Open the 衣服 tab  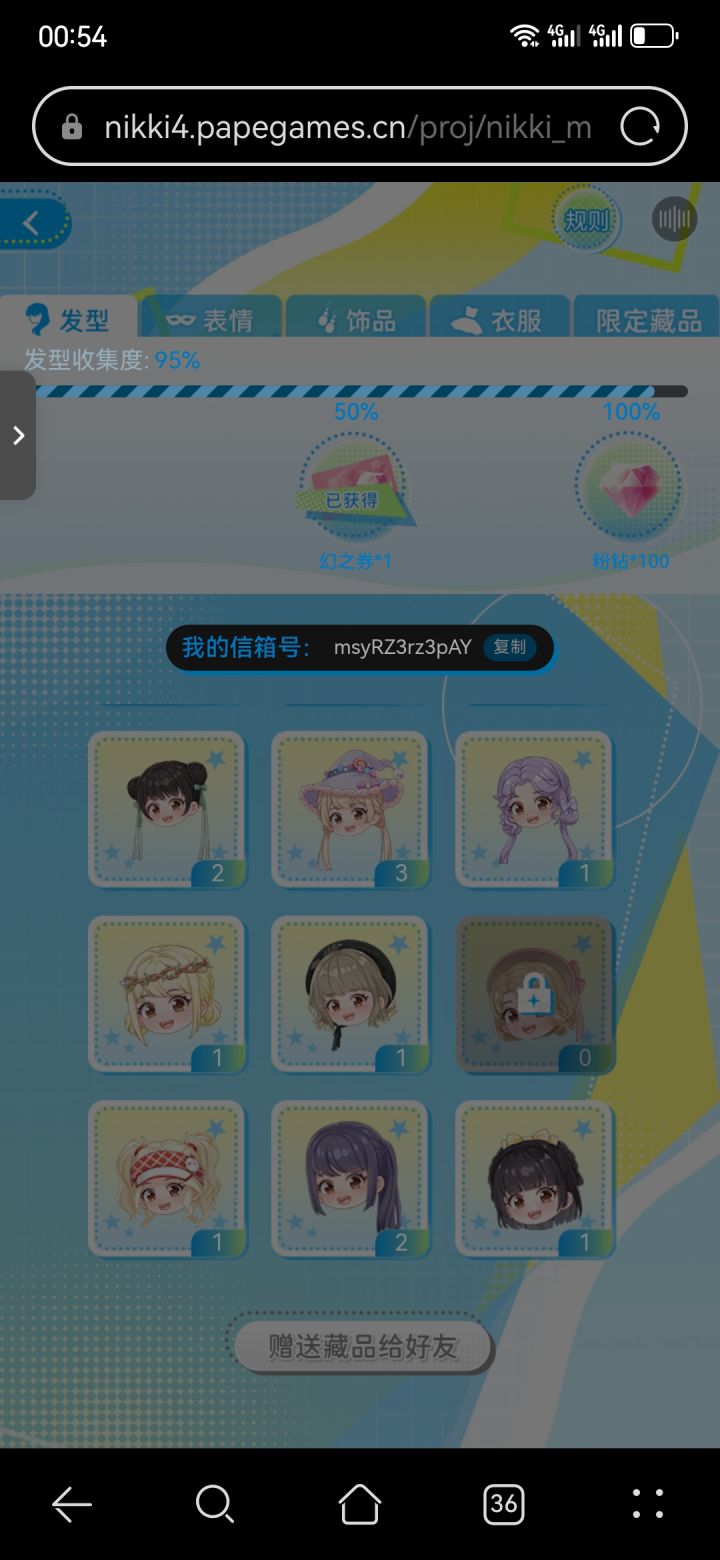point(500,318)
